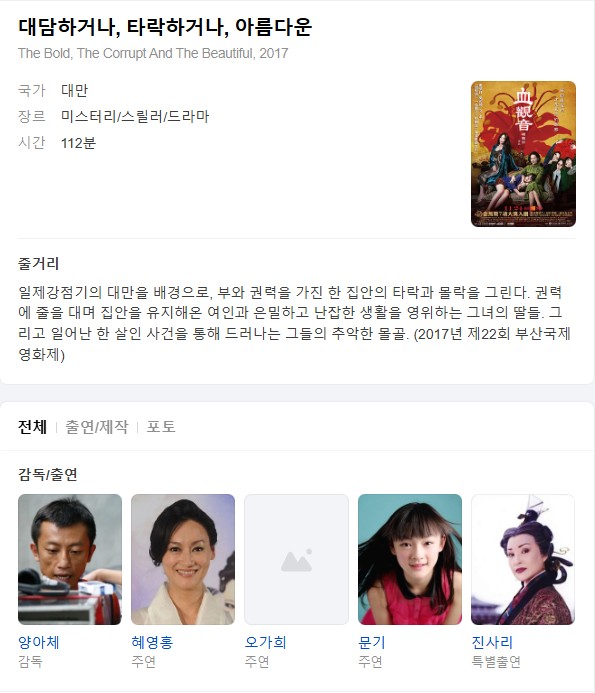Open 진사리's profile photo

pyautogui.click(x=523, y=559)
